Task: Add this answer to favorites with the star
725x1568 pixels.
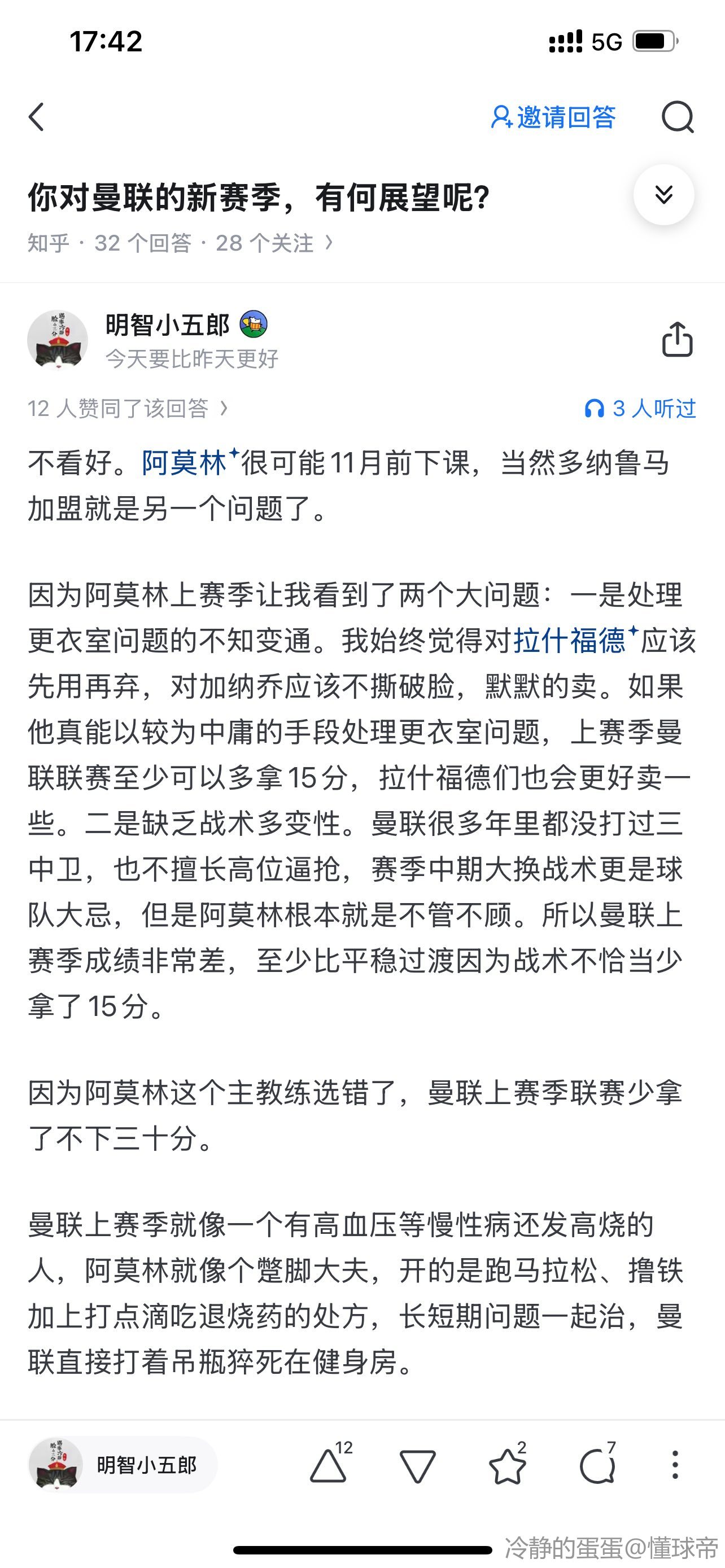Action: (x=507, y=1466)
